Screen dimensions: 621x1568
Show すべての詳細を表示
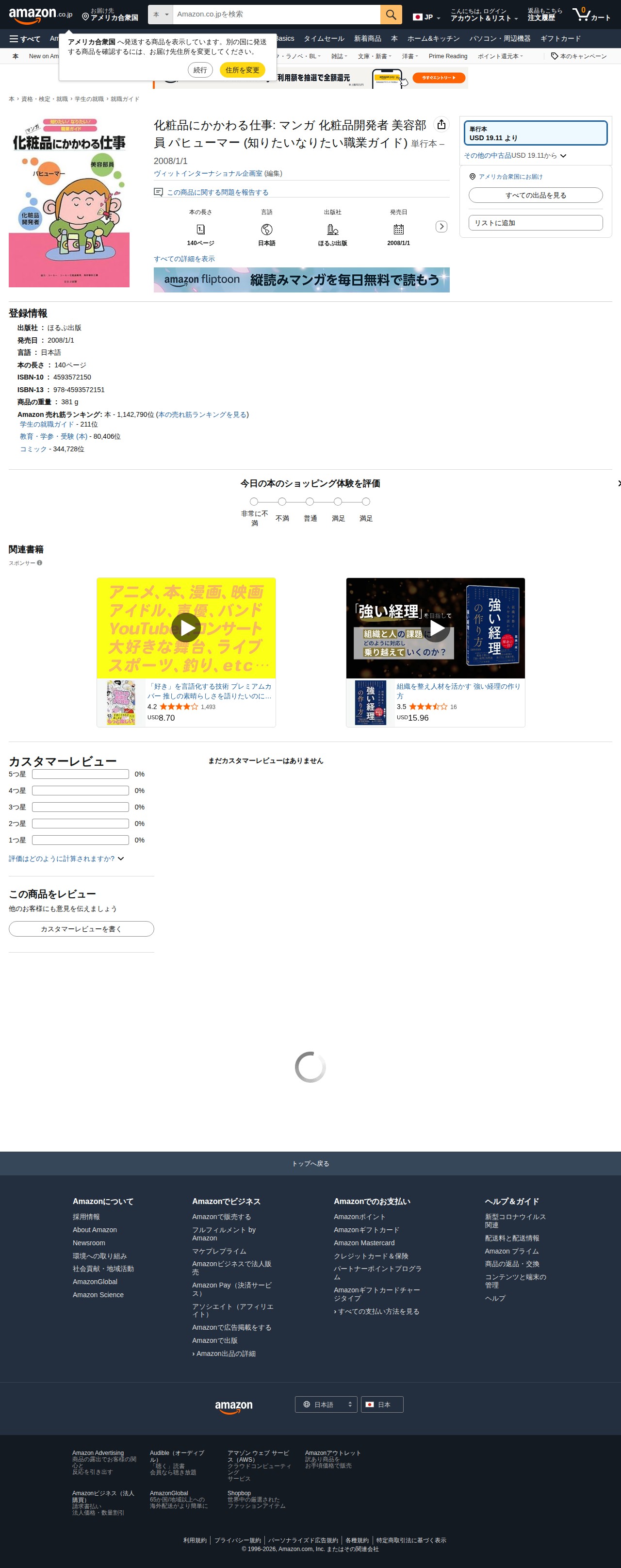coord(184,259)
